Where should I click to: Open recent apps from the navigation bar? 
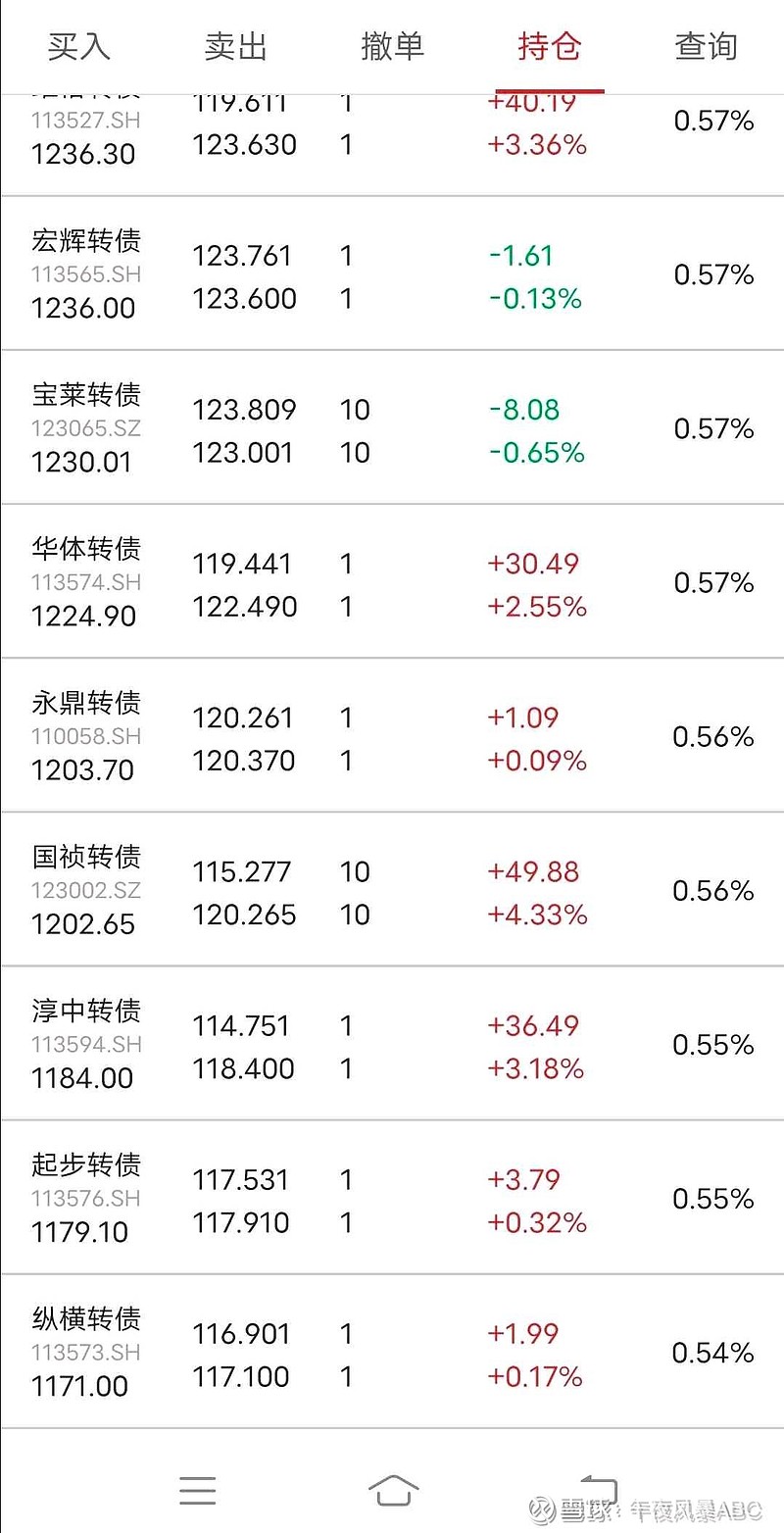click(x=198, y=1491)
